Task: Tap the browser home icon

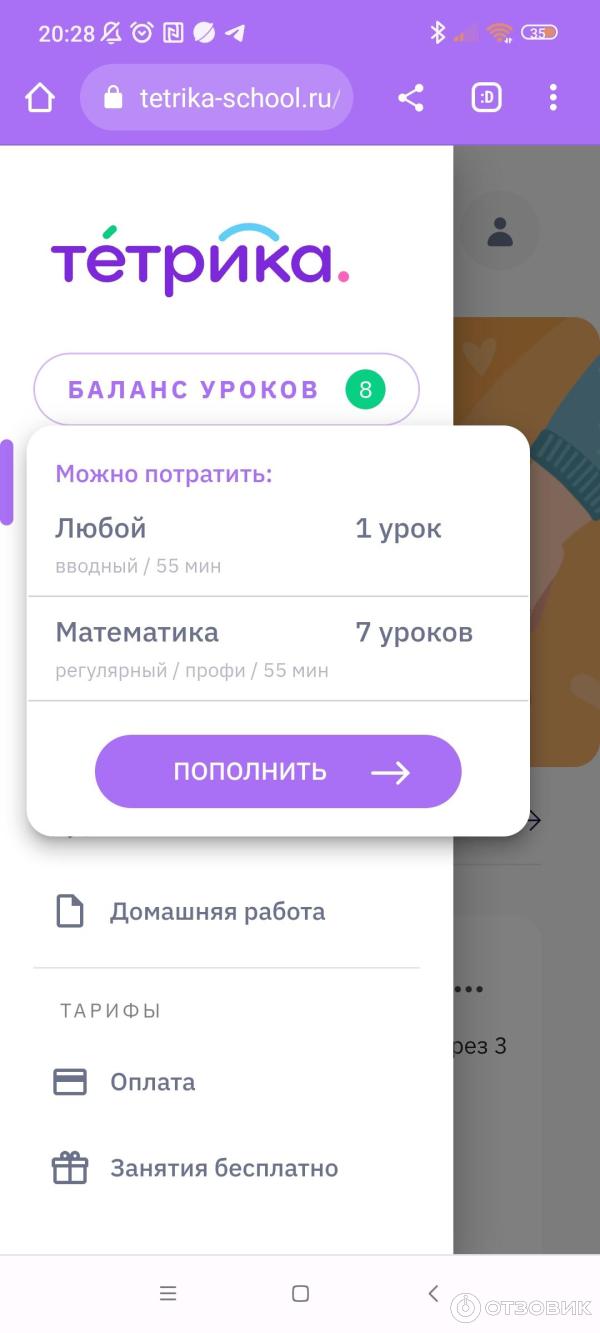Action: coord(40,98)
